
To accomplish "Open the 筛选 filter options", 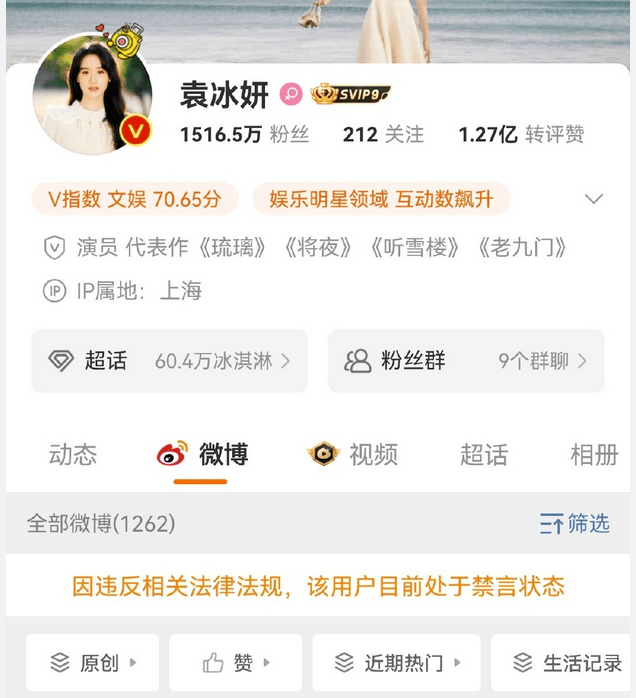I will [574, 523].
